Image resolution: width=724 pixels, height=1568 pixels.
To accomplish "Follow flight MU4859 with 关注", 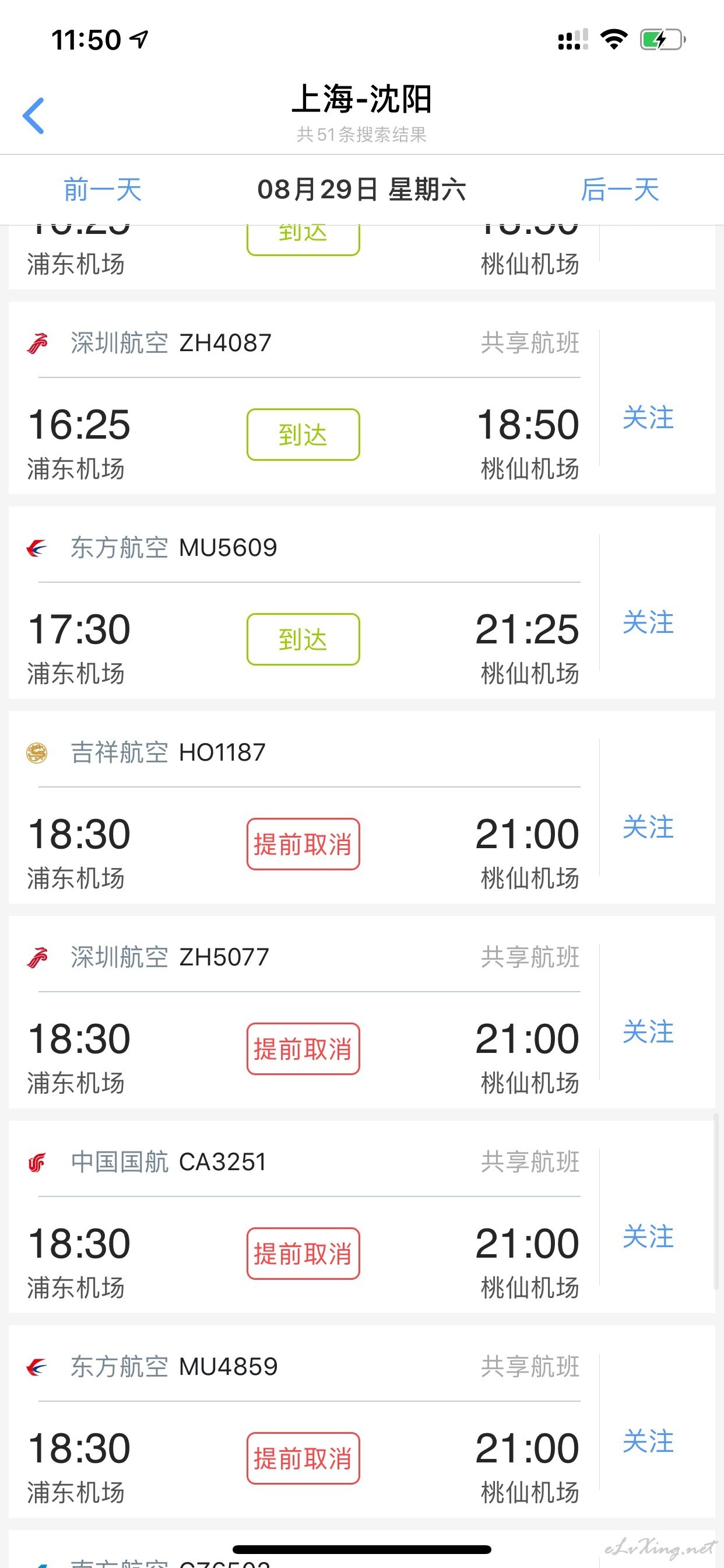I will pos(649,1442).
